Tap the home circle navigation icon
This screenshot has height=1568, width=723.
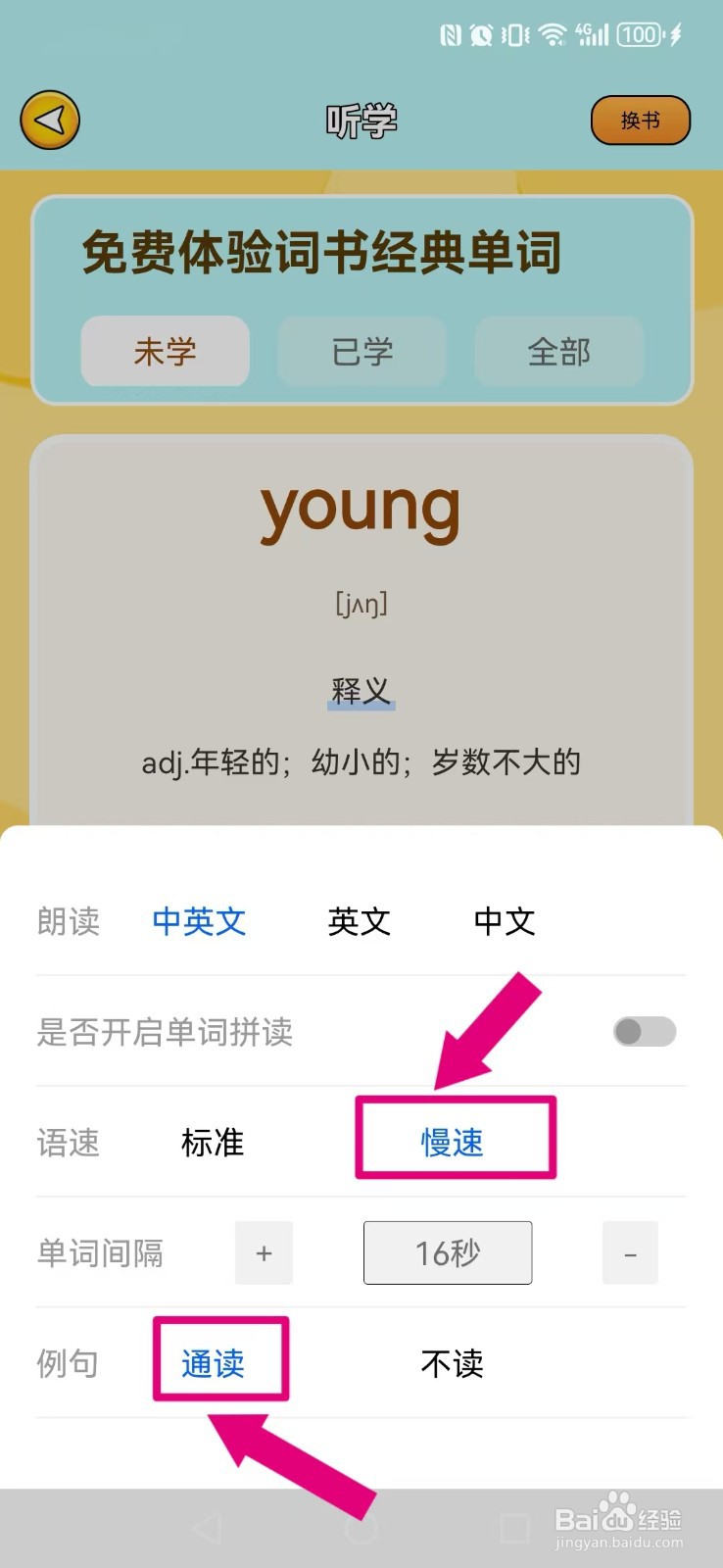(361, 1526)
